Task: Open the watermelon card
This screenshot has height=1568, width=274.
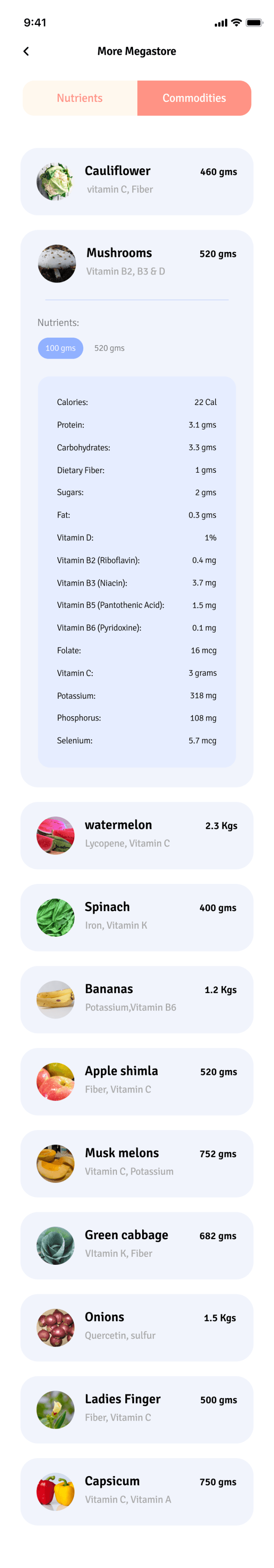Action: [x=137, y=835]
